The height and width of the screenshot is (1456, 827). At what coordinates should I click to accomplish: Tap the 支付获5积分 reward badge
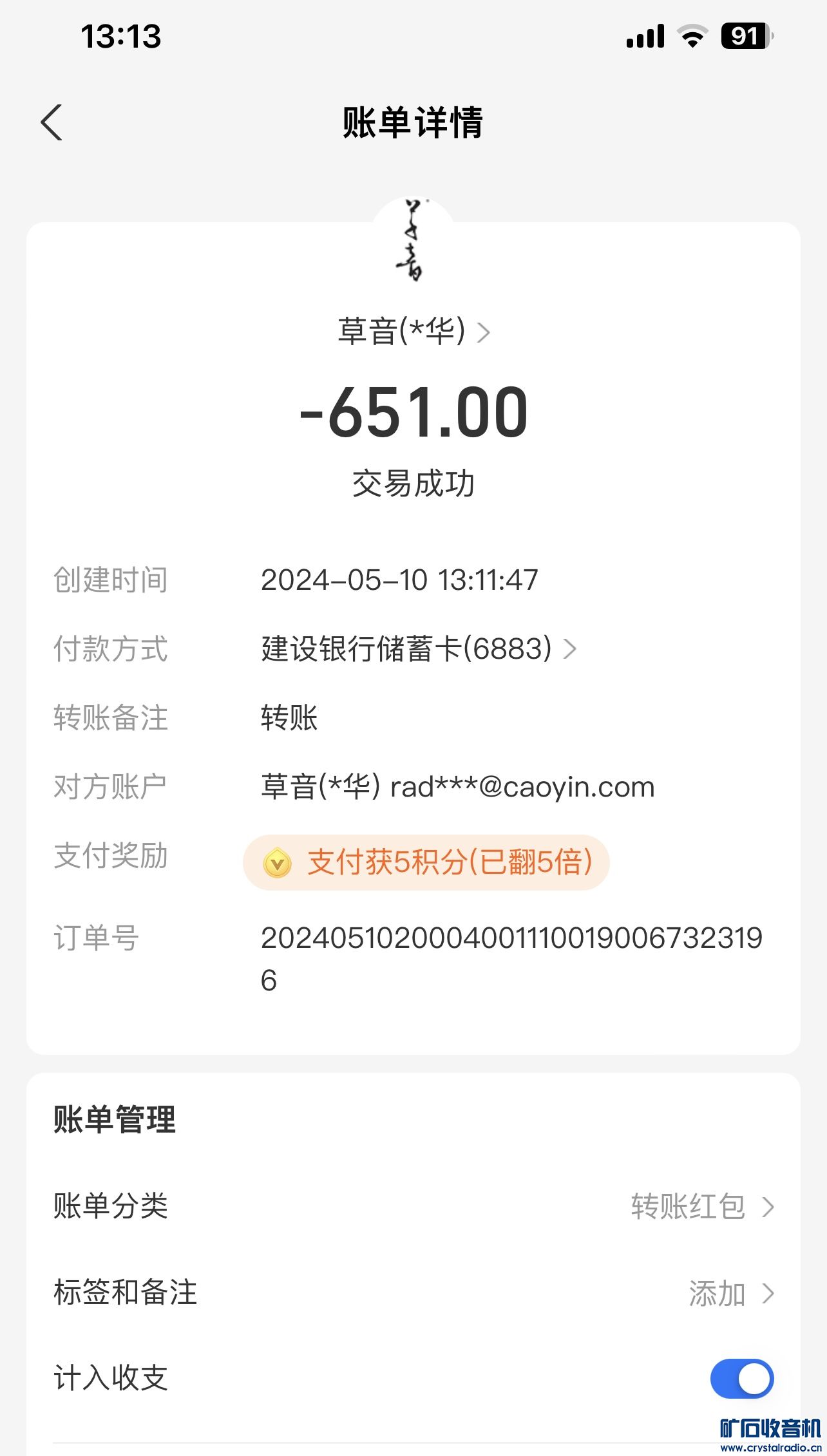(x=426, y=862)
